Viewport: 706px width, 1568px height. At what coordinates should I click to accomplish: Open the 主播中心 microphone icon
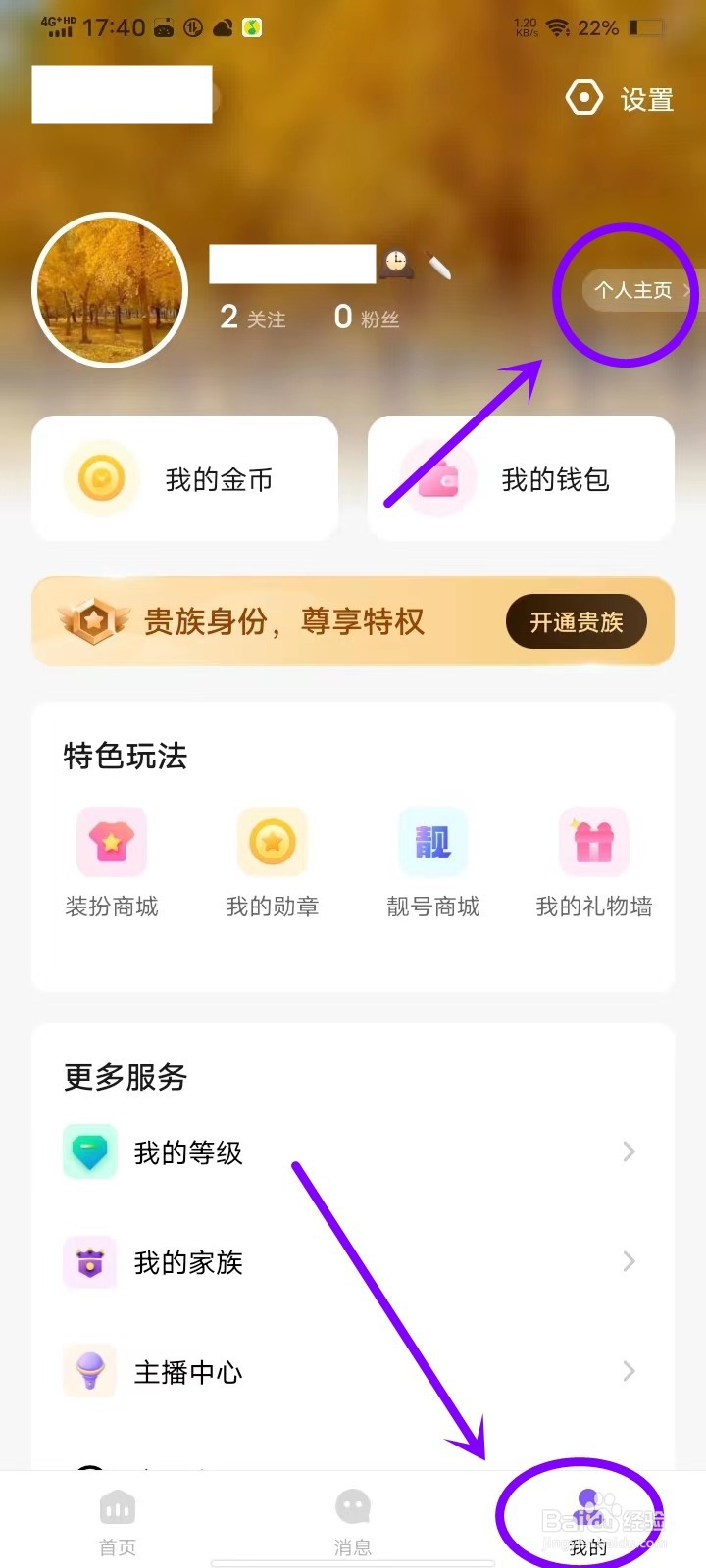tap(89, 1371)
